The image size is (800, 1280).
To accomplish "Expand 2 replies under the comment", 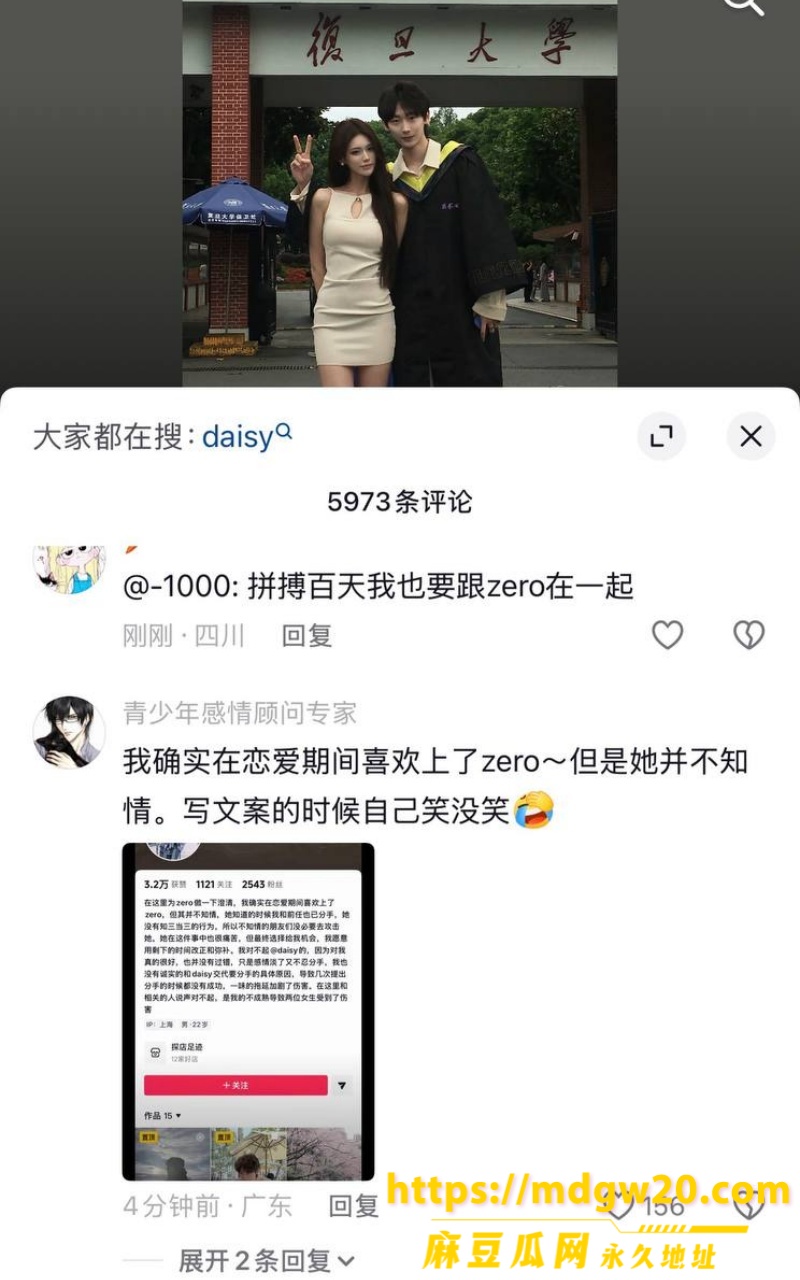I will 266,1261.
